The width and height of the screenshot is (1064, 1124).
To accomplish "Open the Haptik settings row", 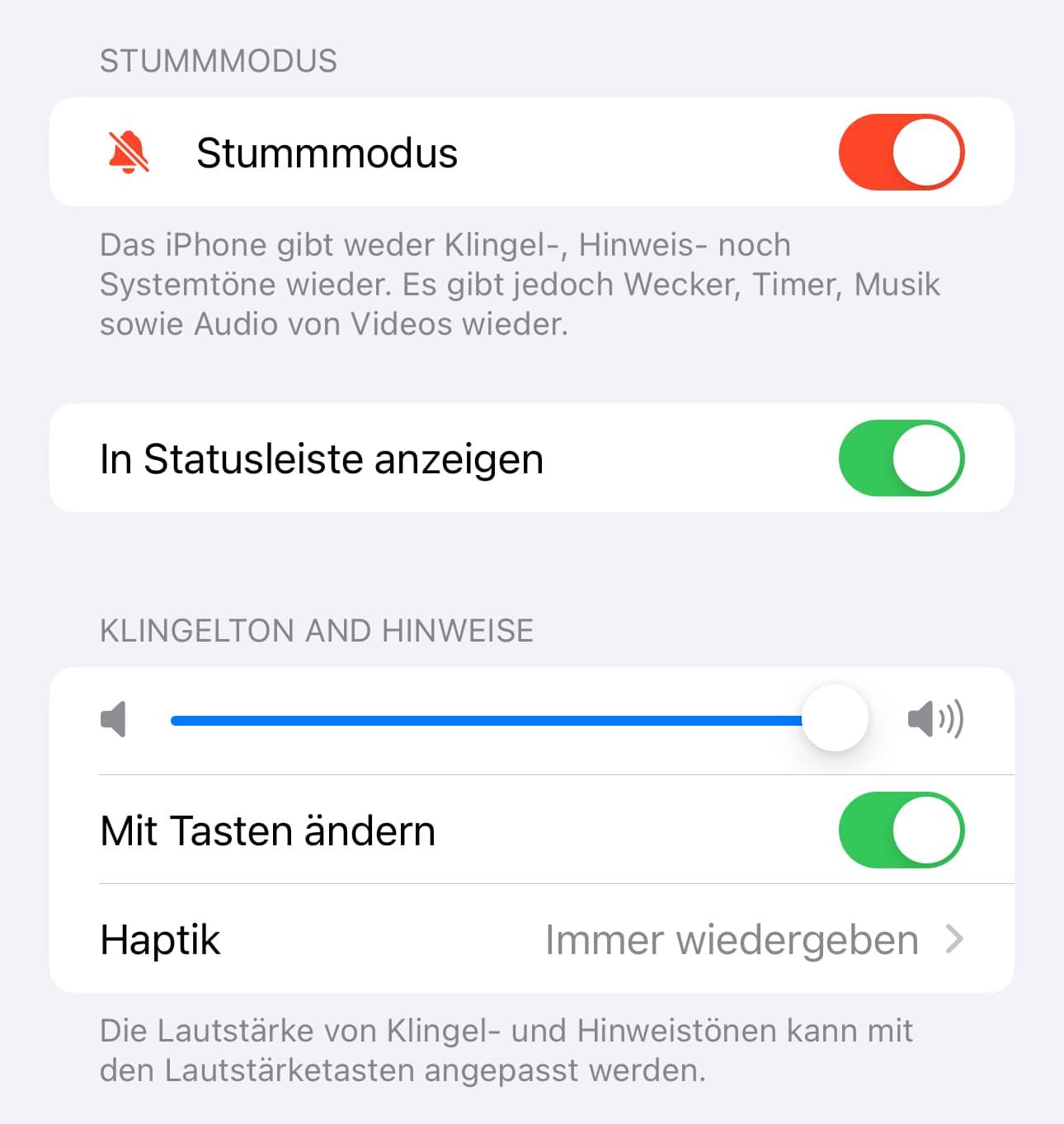I will pyautogui.click(x=531, y=939).
